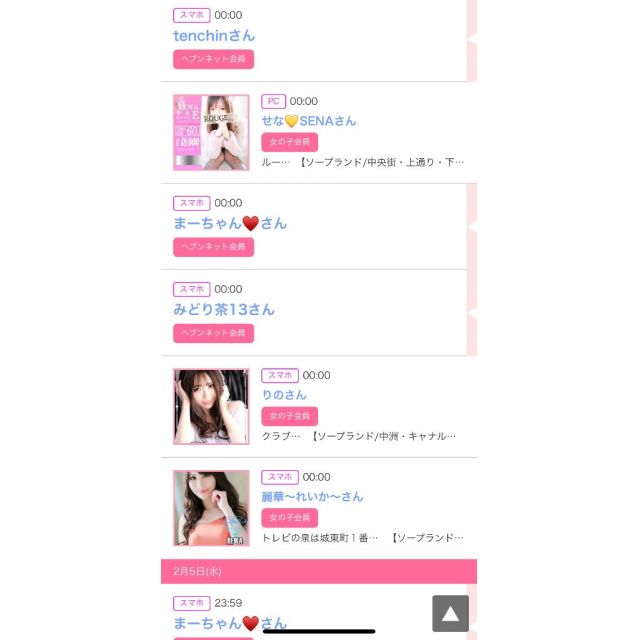The width and height of the screenshot is (640, 640).
Task: Open まーちゃんさん entry at 23:59
Action: point(229,624)
